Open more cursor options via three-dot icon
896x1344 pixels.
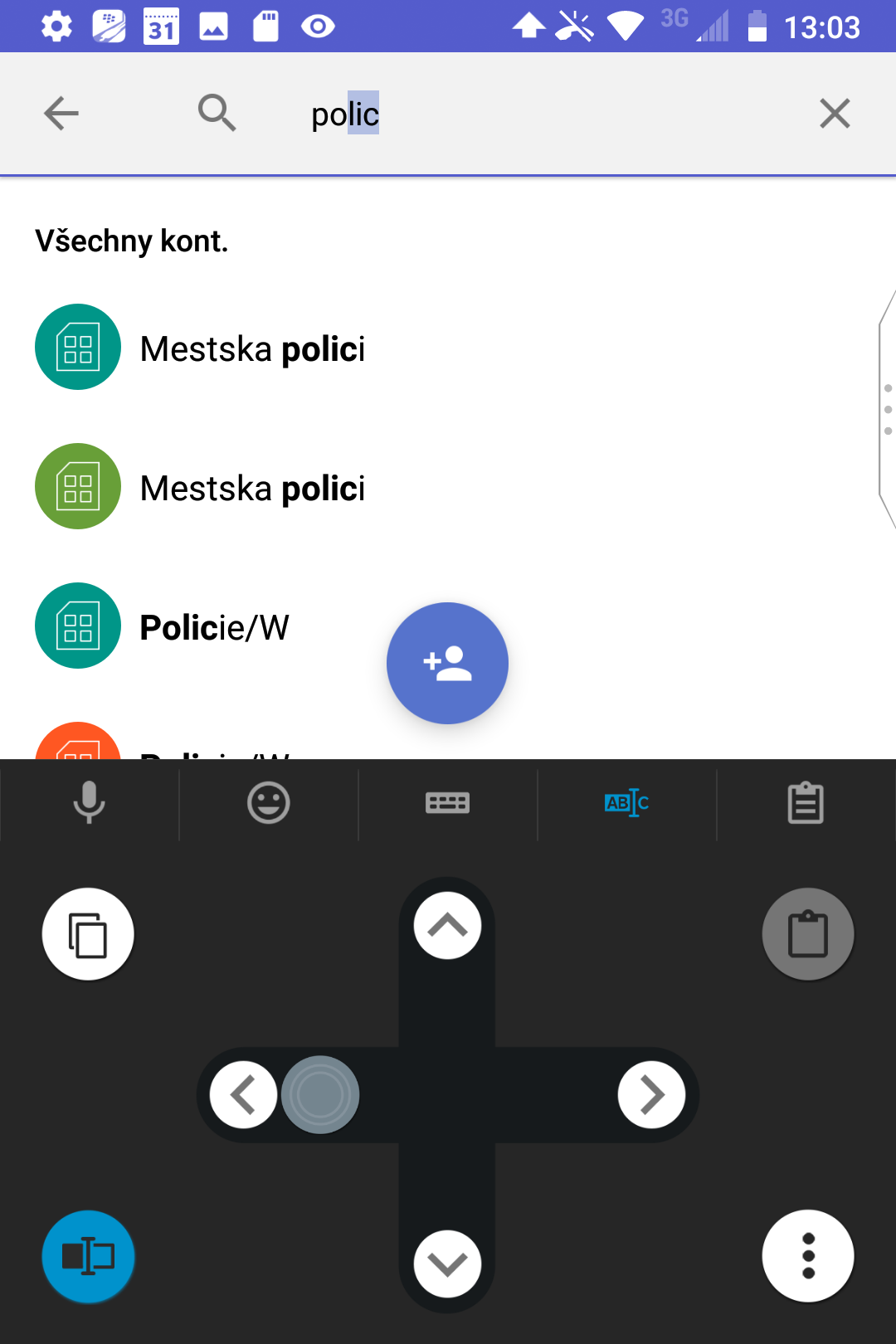point(808,1256)
